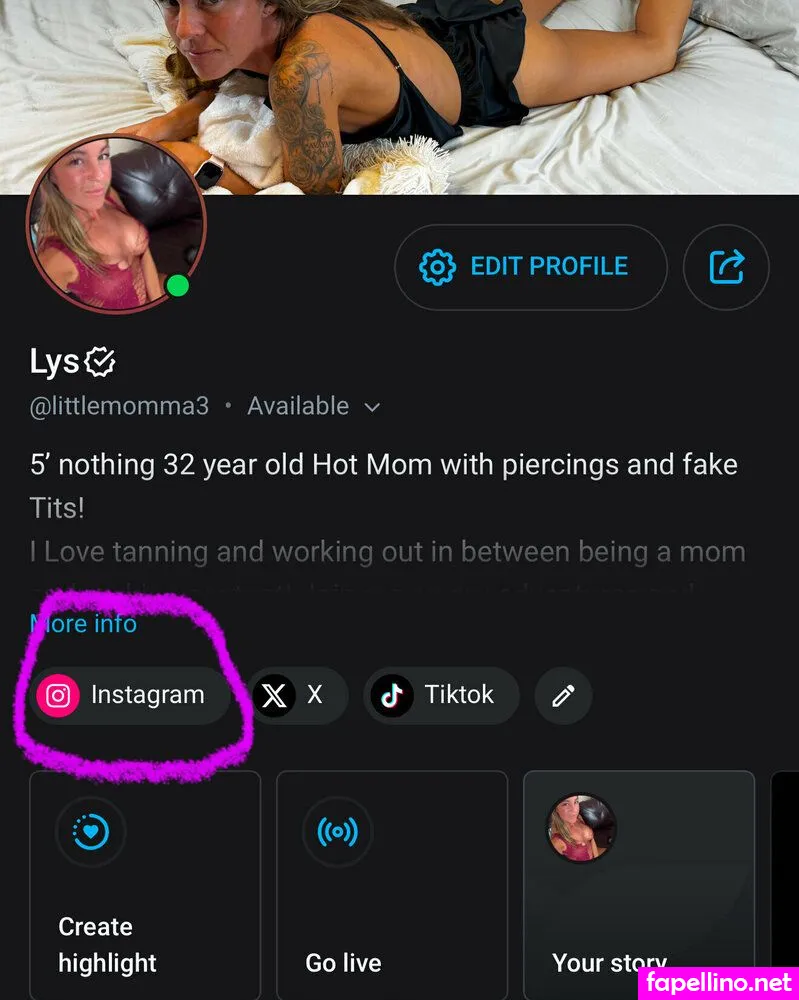
Task: Open the Your story card
Action: 638,883
